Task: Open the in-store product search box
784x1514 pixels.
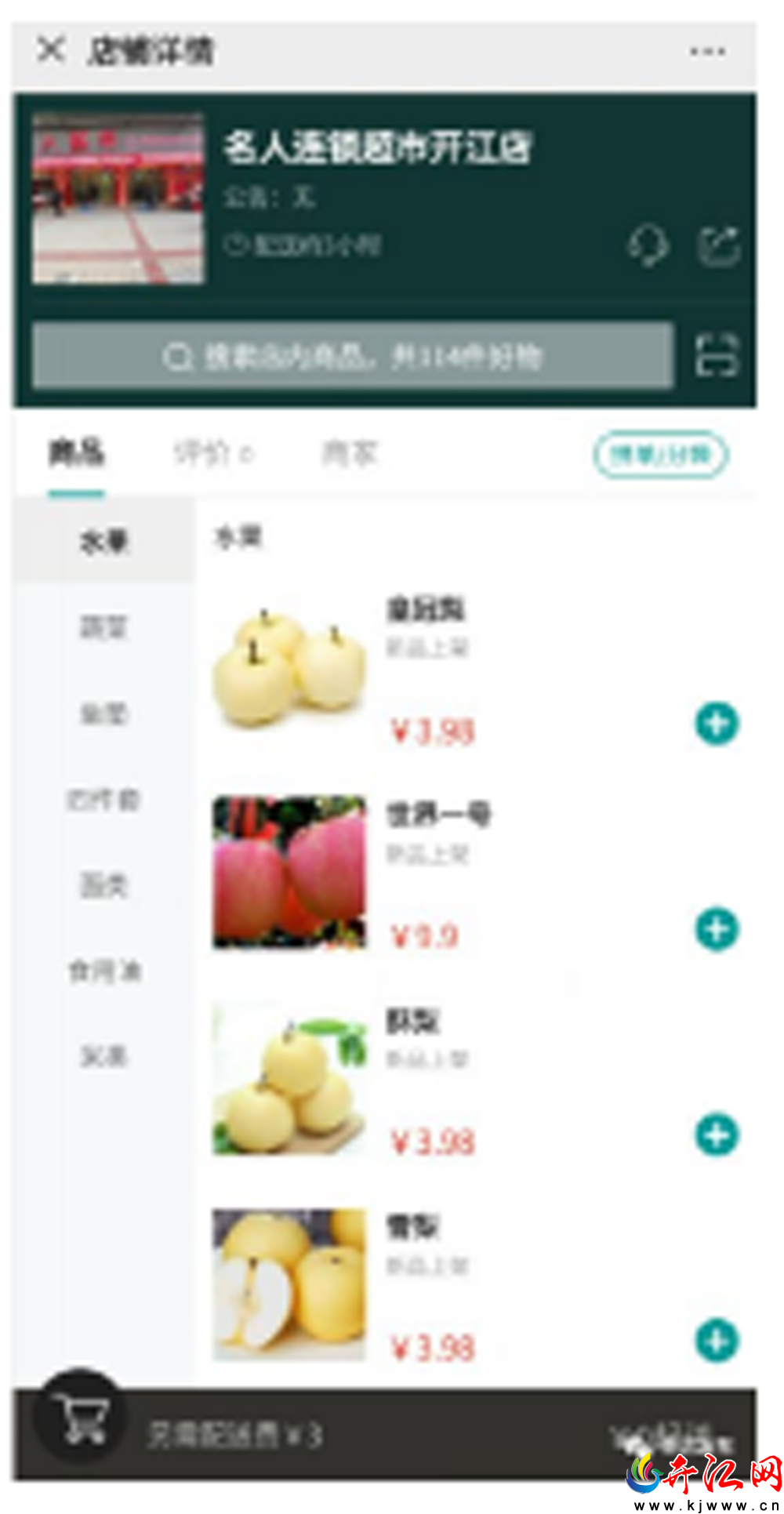Action: (353, 356)
